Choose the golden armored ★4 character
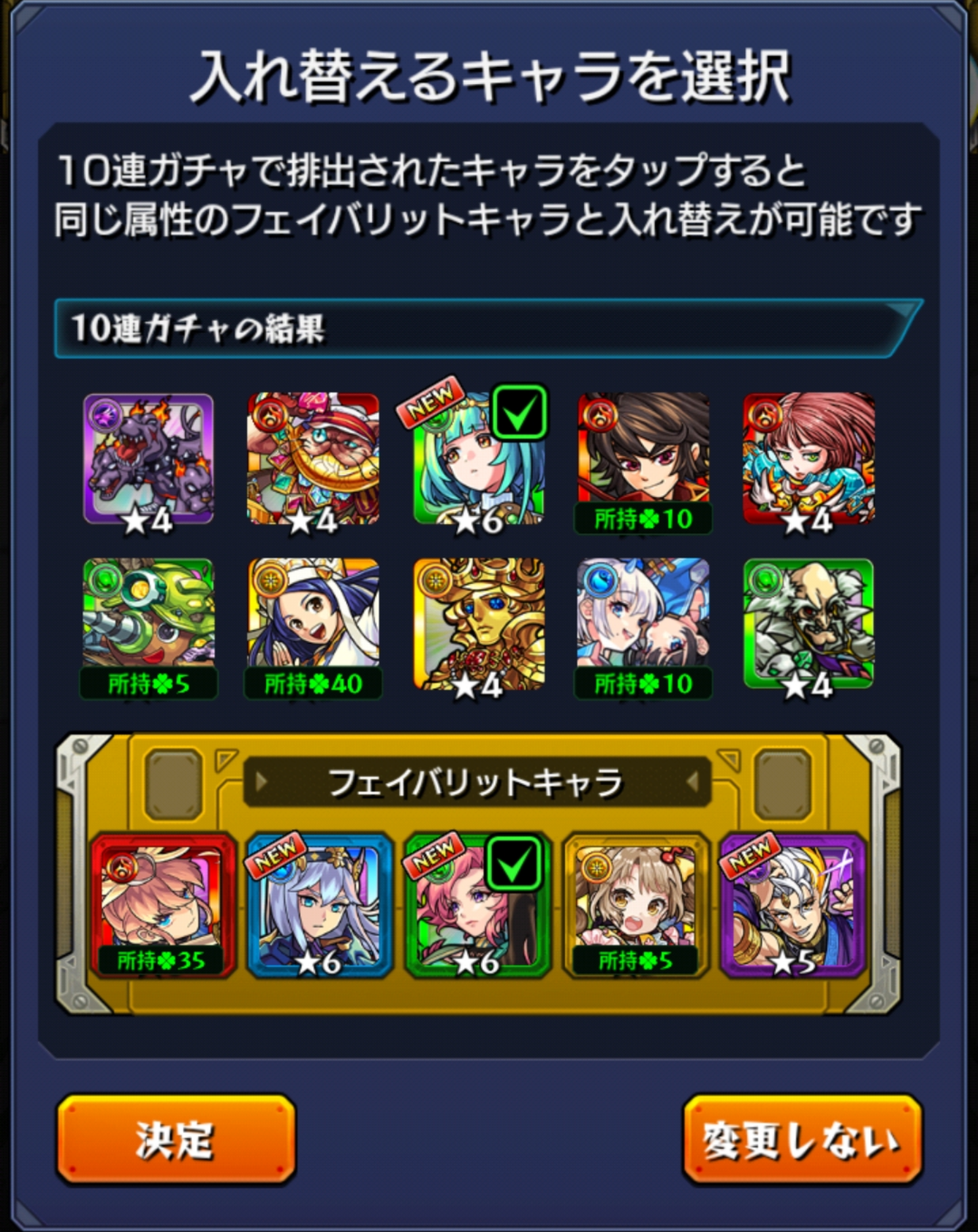The height and width of the screenshot is (1232, 978). [479, 625]
